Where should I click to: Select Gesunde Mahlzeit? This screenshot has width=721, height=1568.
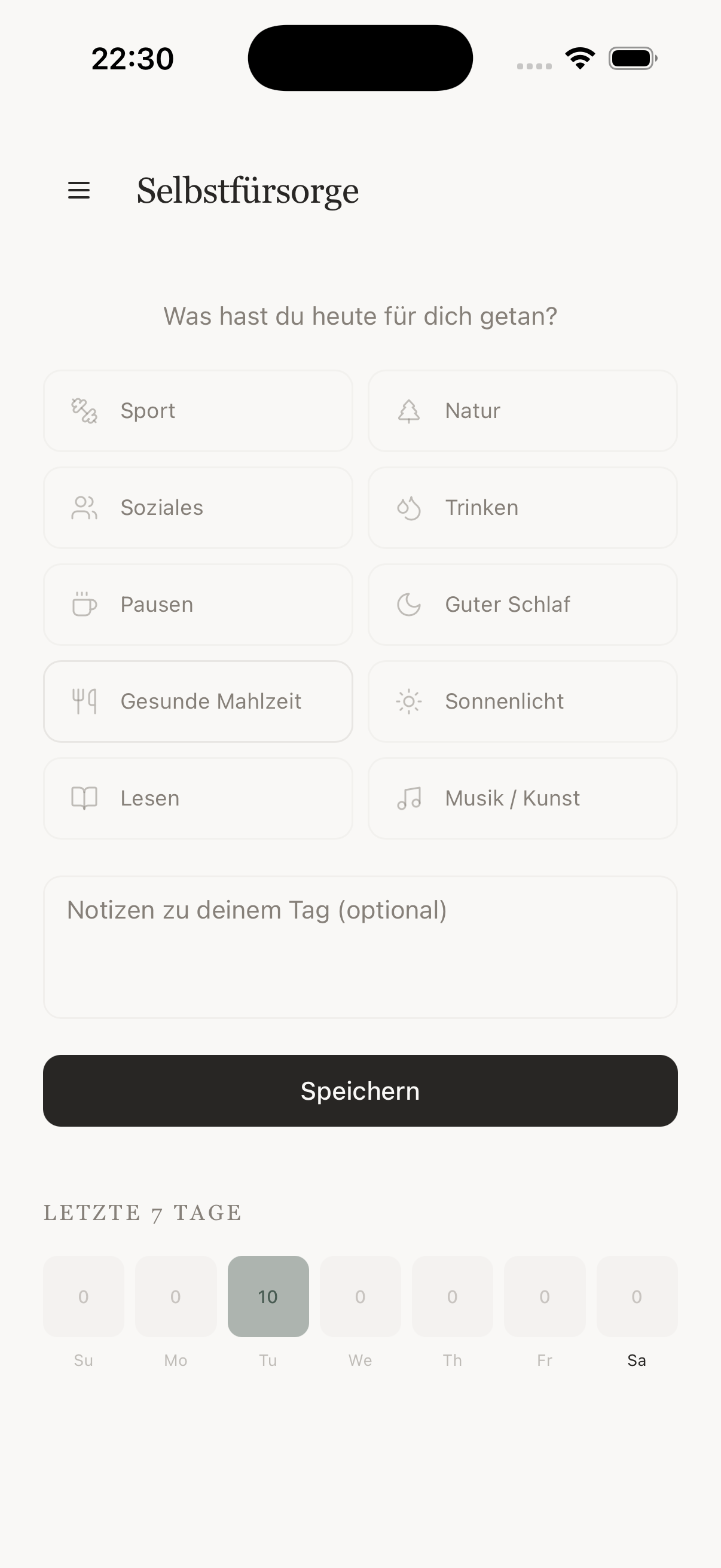click(198, 701)
